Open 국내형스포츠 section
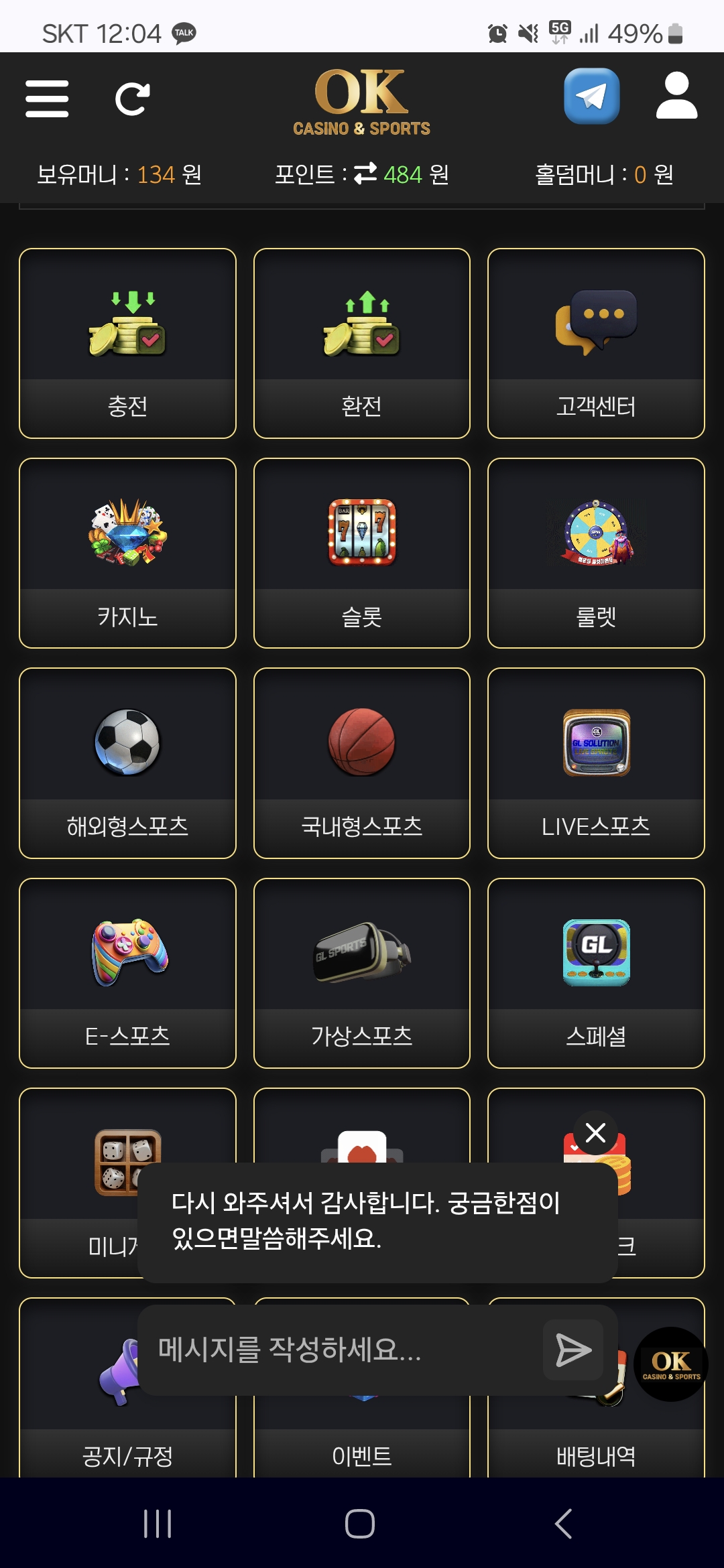The image size is (724, 1568). 361,763
